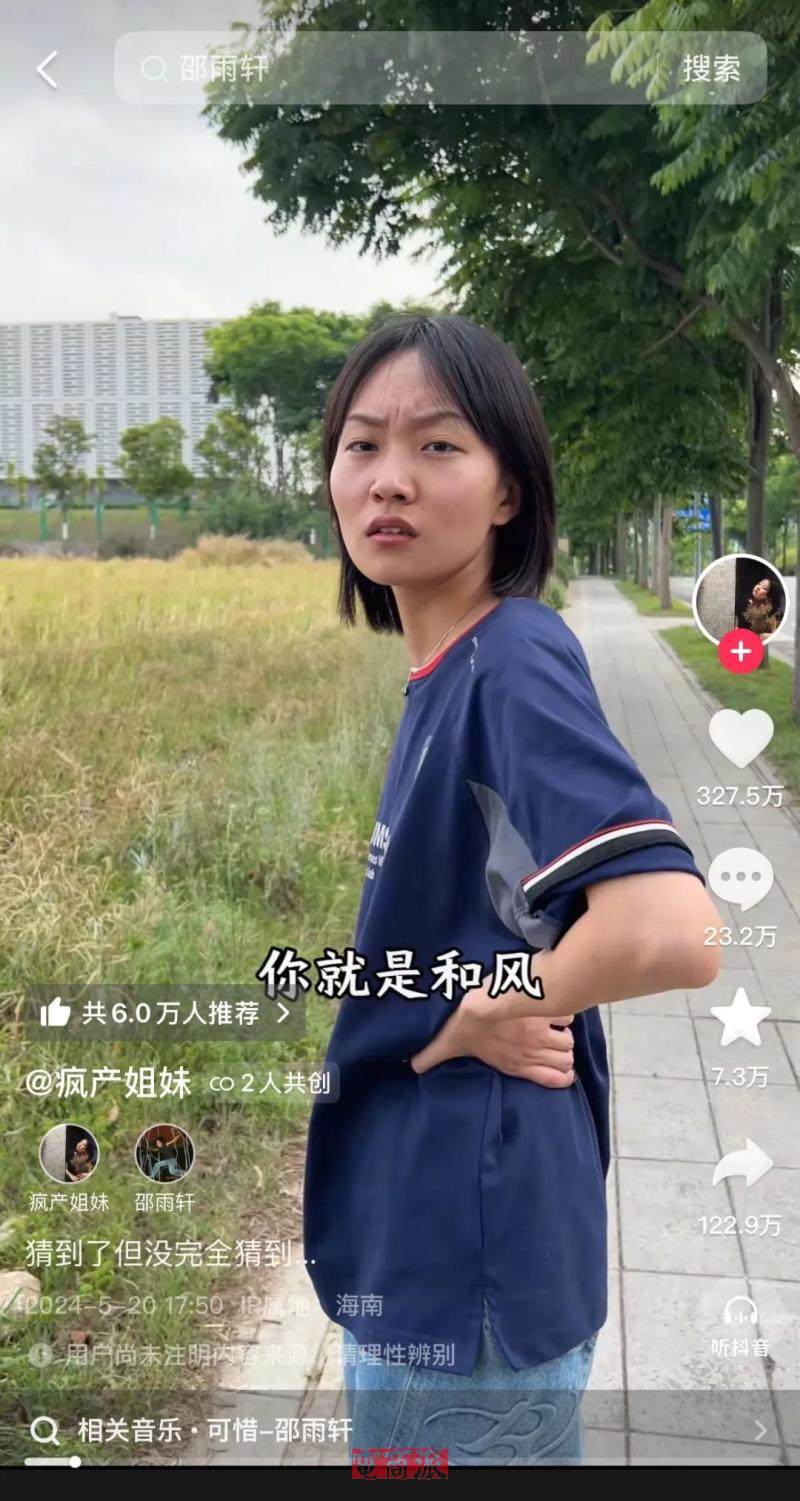The image size is (800, 1501).
Task: Open the @疯产姐妹 account name
Action: click(108, 1083)
